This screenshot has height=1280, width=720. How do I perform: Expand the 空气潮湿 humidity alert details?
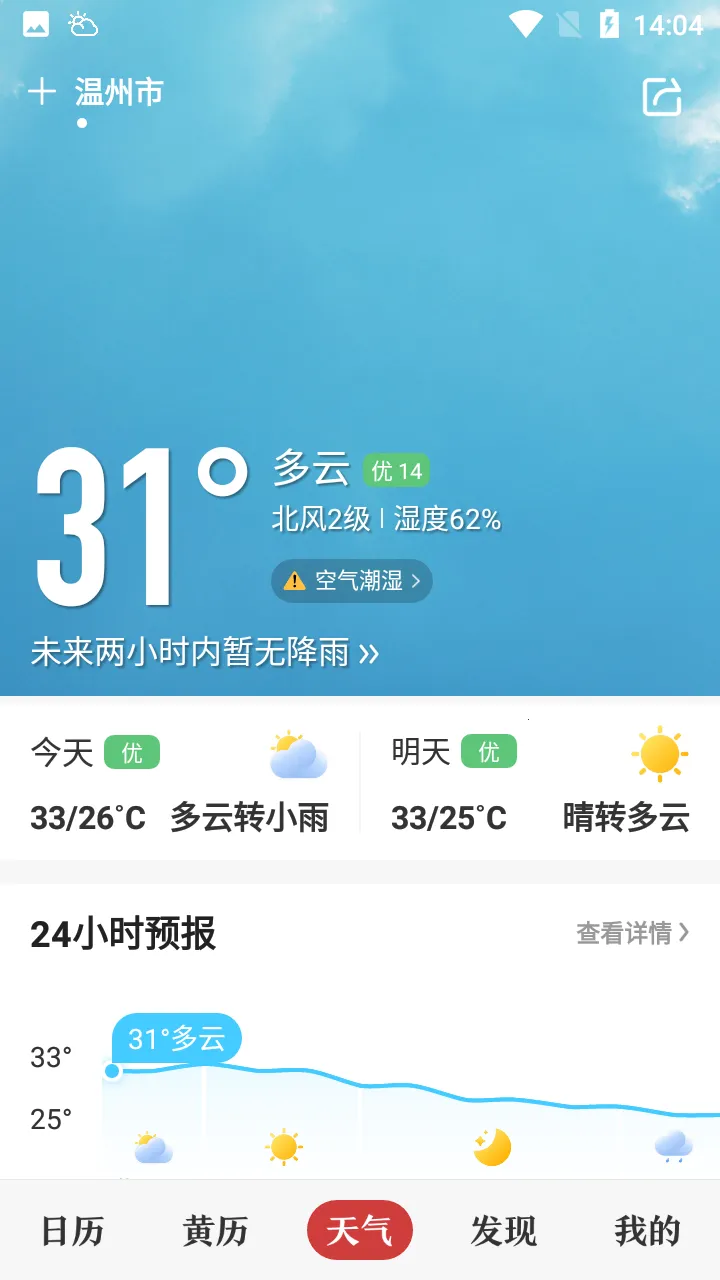[352, 580]
